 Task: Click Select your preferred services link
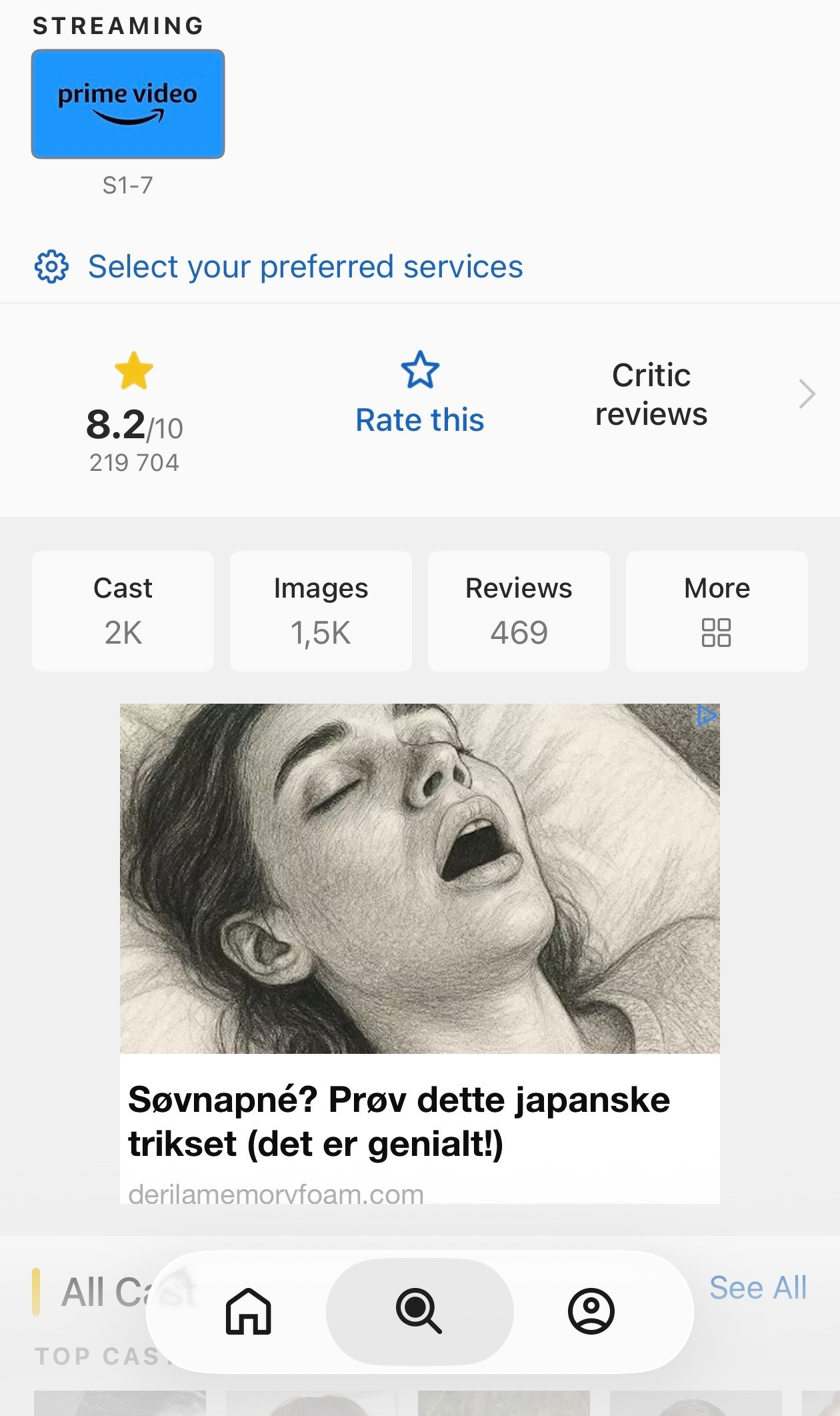click(x=305, y=265)
